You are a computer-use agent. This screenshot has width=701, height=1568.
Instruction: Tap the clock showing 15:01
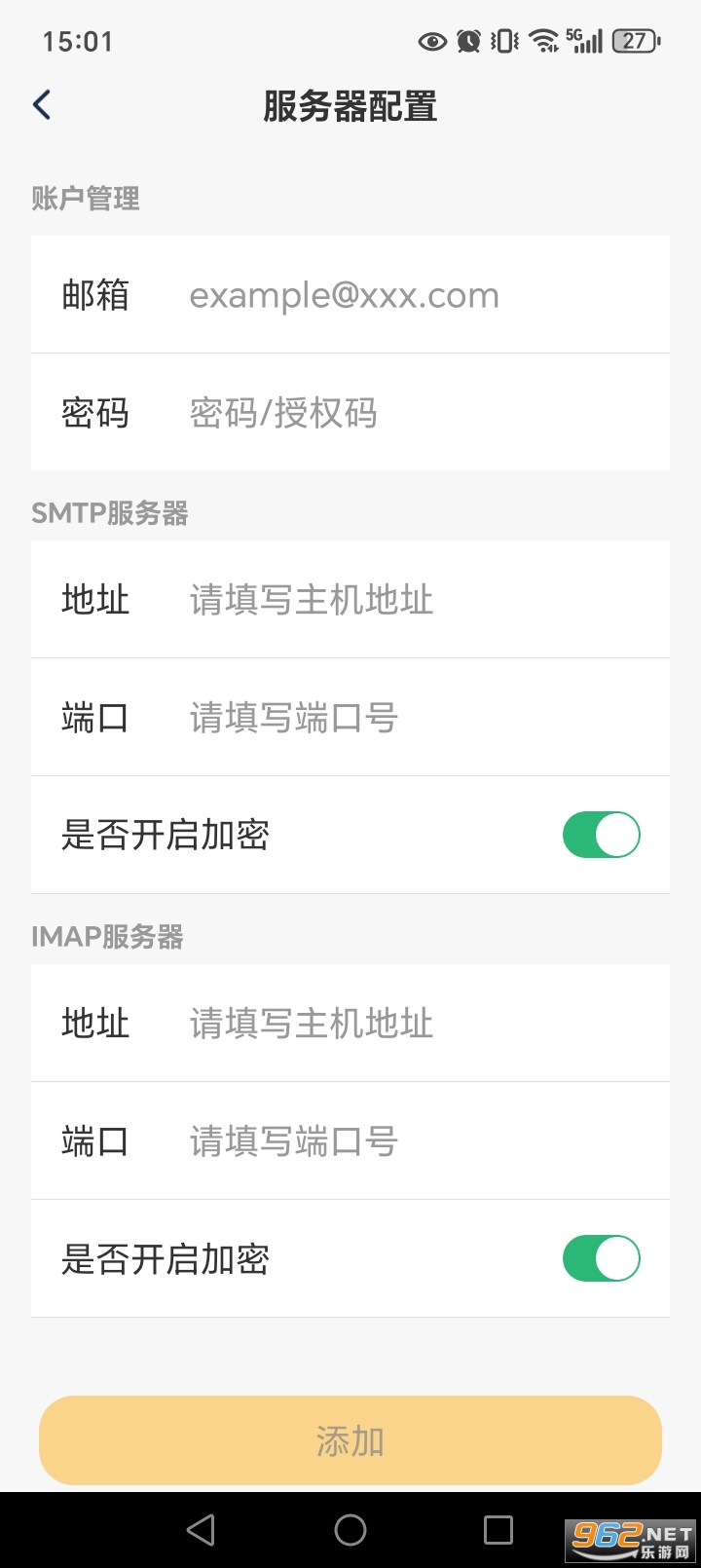78,41
